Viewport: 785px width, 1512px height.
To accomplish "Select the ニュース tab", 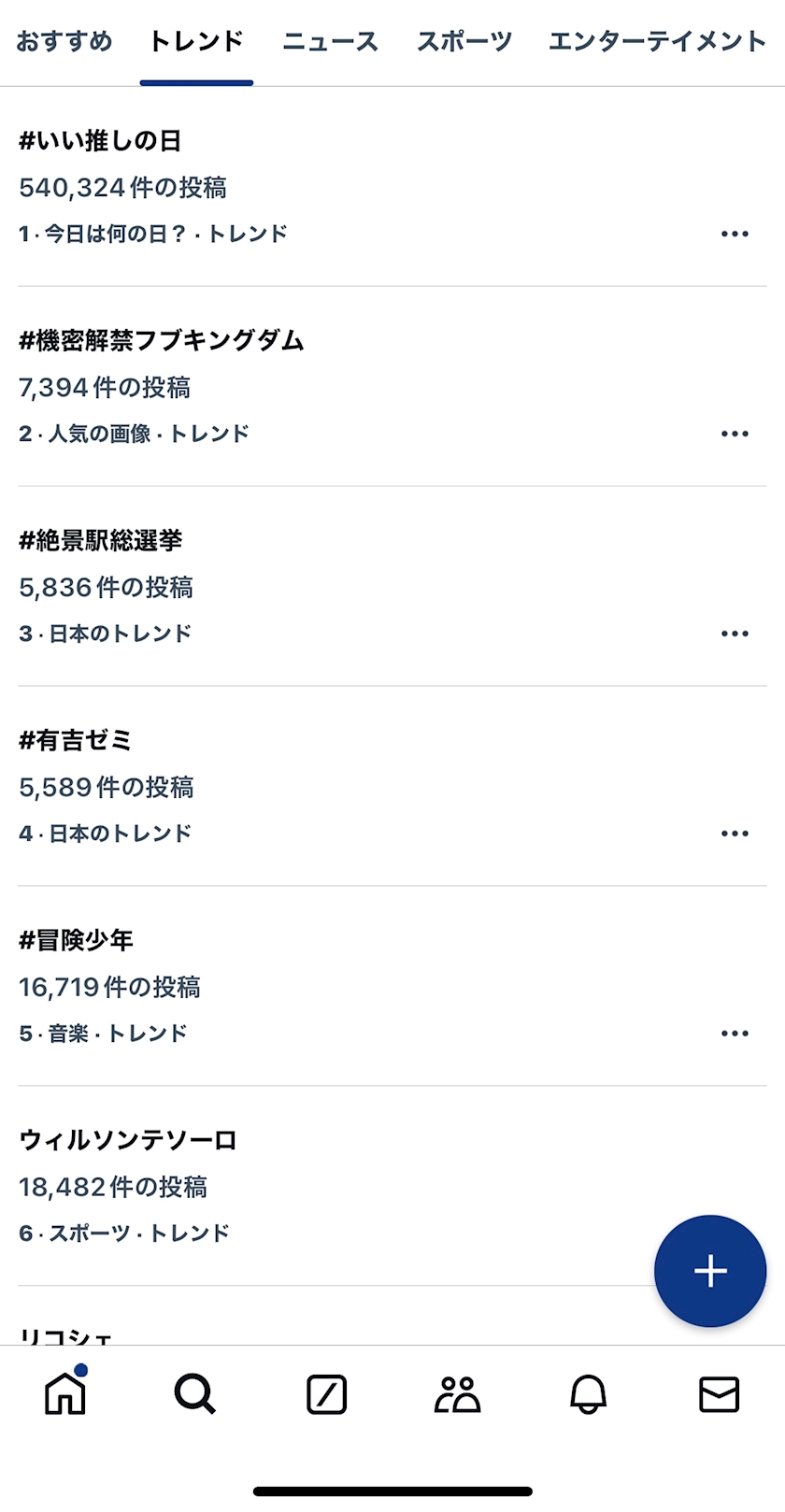I will coord(330,42).
